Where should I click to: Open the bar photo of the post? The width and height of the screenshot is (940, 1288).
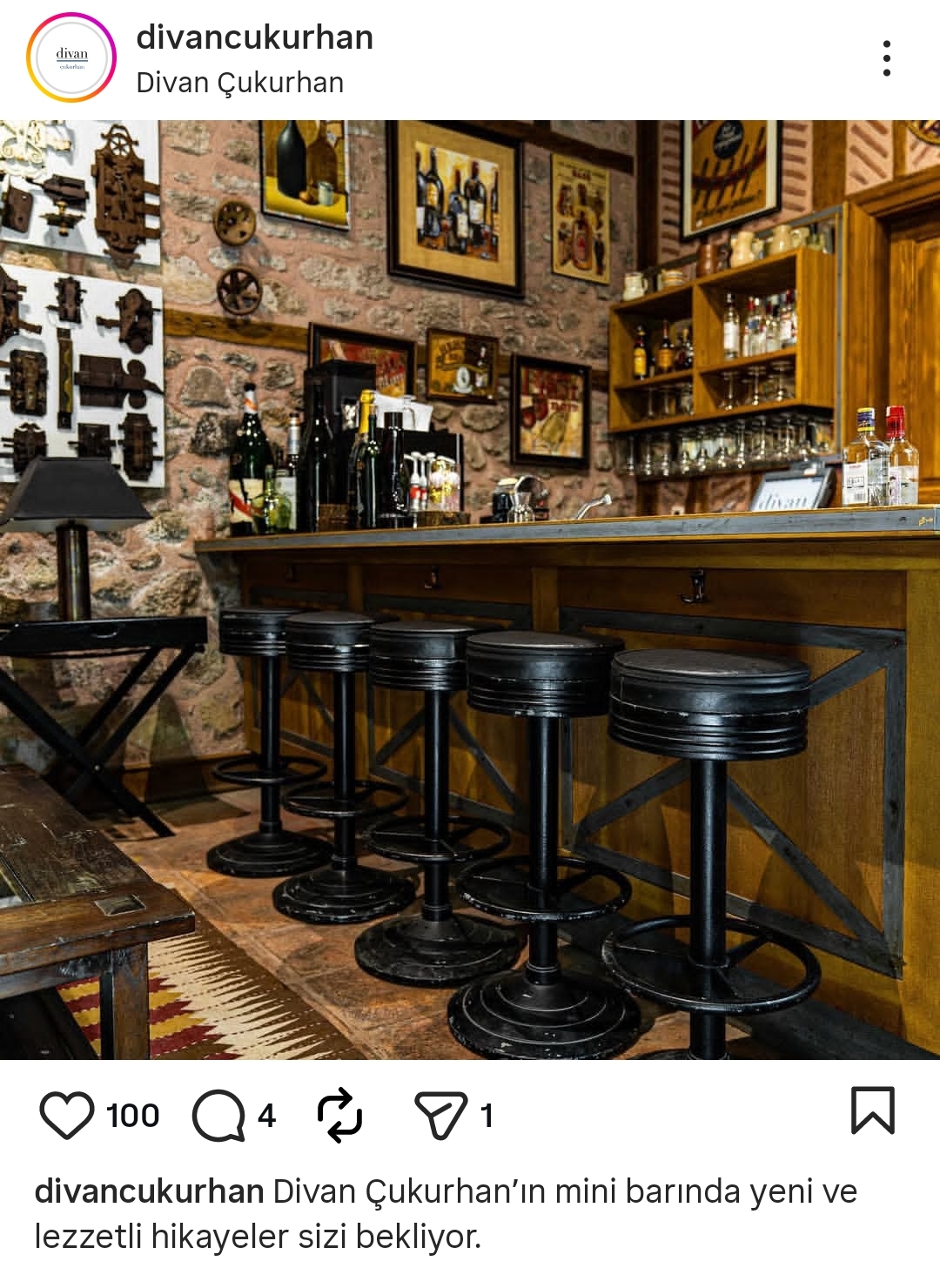[470, 590]
